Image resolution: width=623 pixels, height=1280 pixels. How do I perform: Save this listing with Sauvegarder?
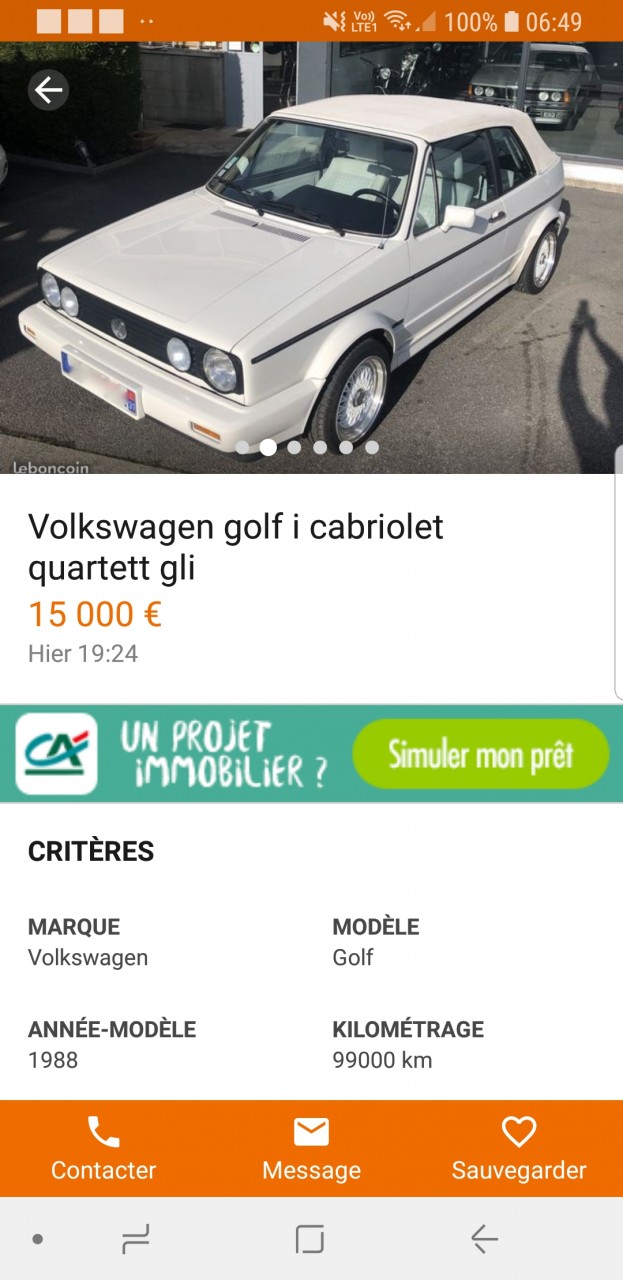point(518,1148)
